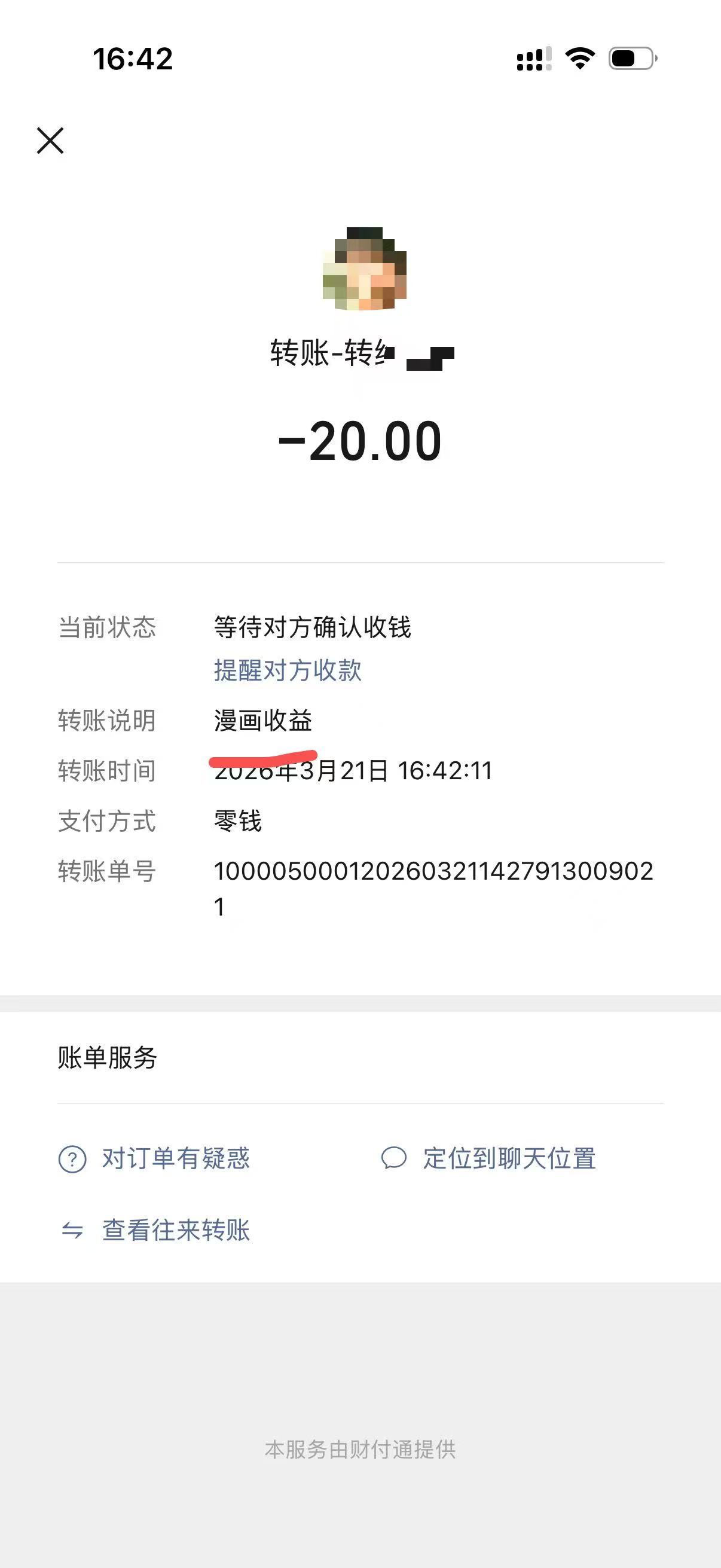Tap the payment method 零钱
The height and width of the screenshot is (1568, 721).
click(x=237, y=821)
